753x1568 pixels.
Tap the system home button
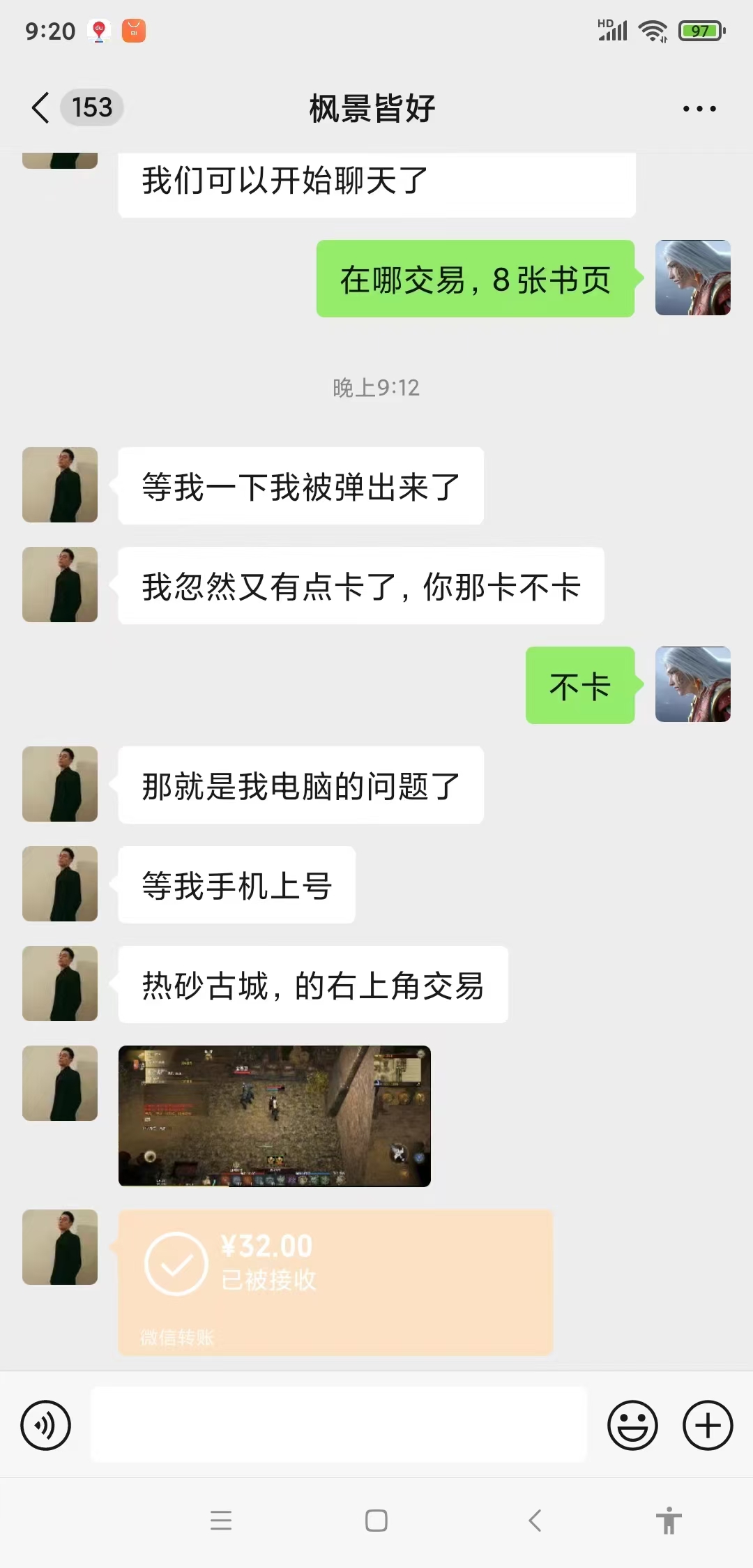click(x=376, y=1521)
